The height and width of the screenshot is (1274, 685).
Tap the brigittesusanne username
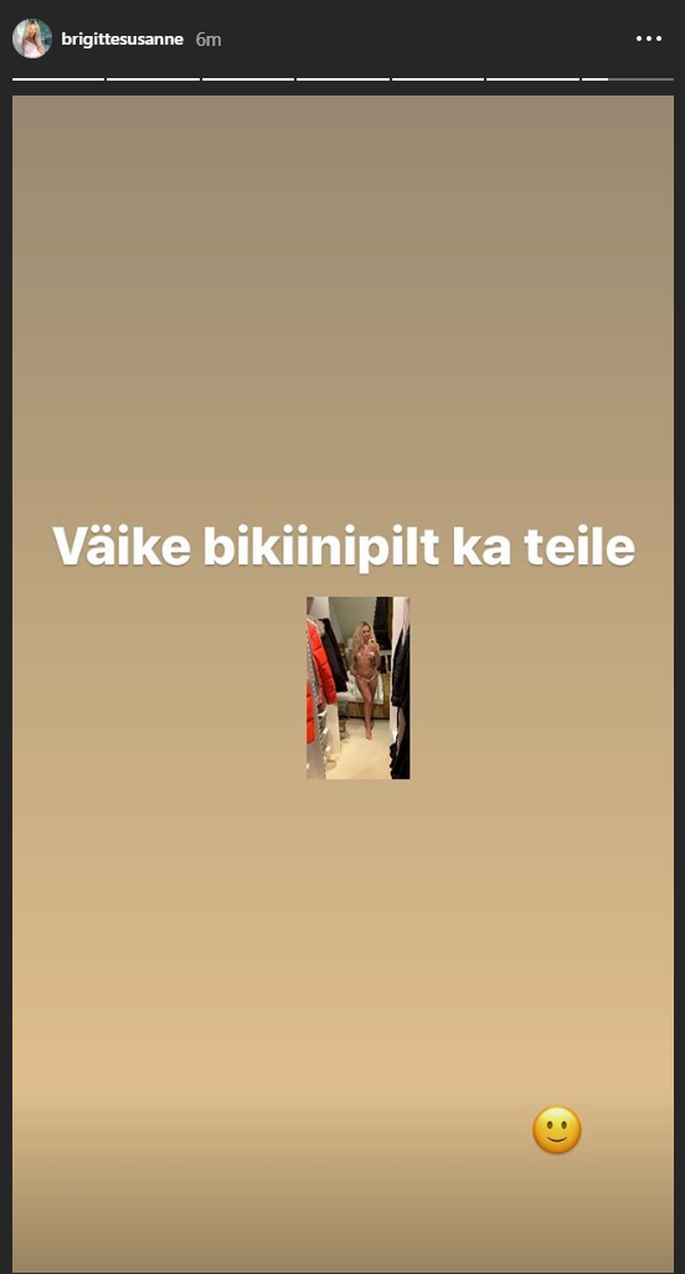point(122,39)
